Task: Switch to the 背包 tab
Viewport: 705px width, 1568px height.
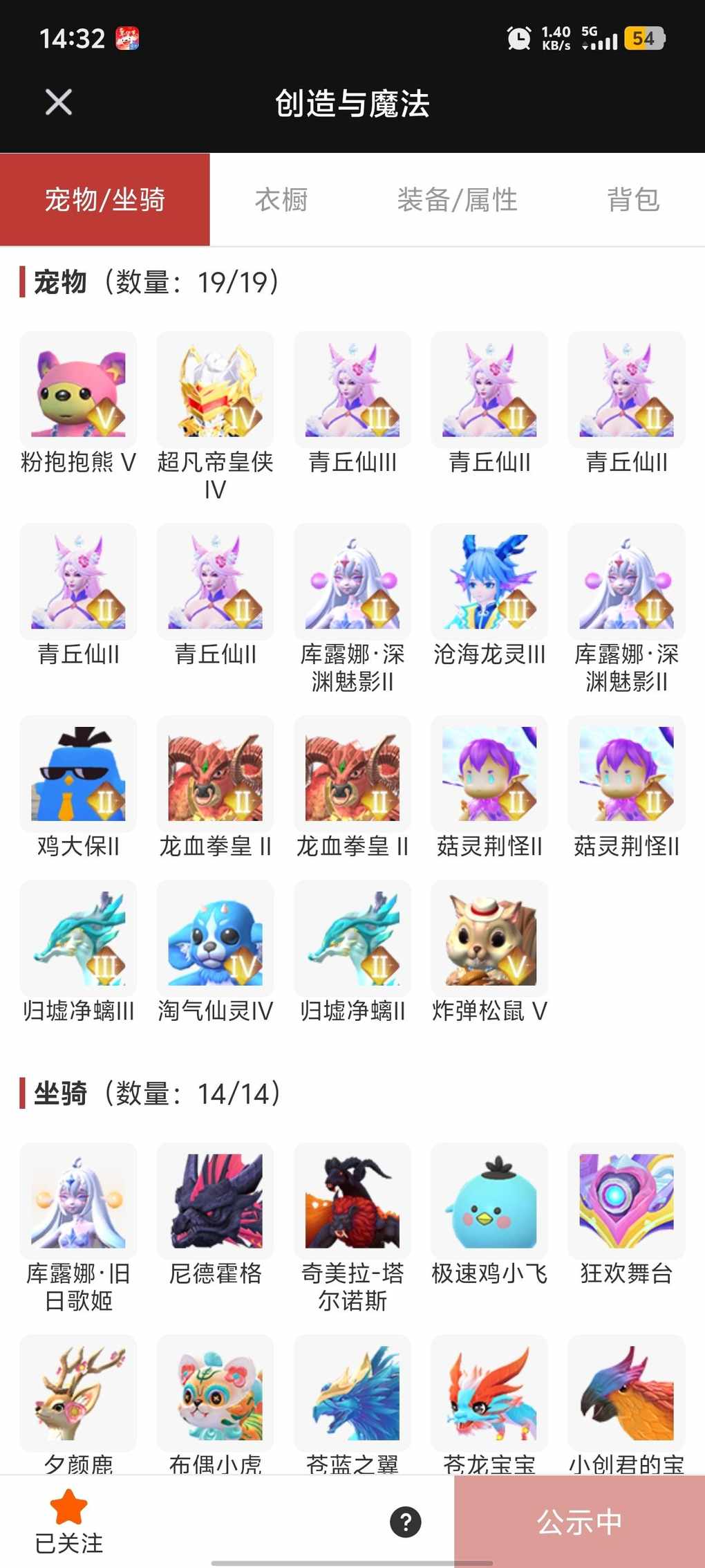Action: 633,200
